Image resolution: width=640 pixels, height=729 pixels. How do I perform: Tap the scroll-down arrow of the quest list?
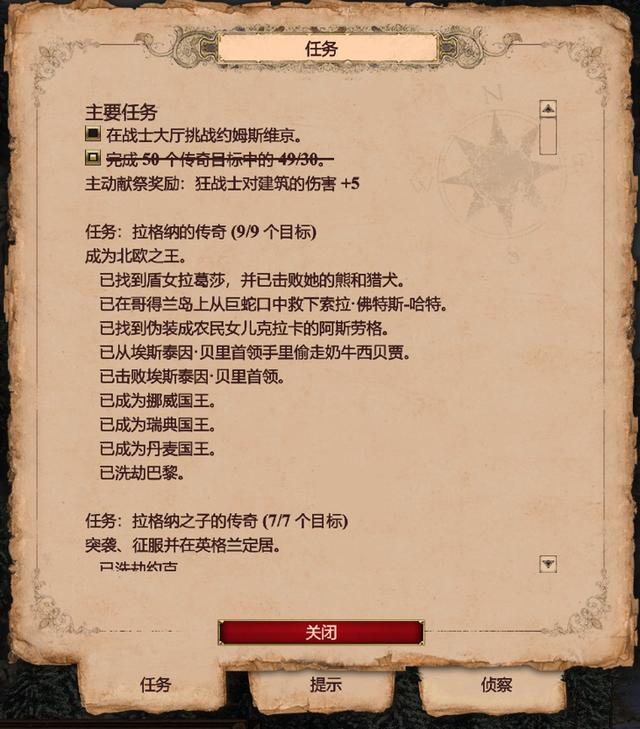click(x=547, y=565)
